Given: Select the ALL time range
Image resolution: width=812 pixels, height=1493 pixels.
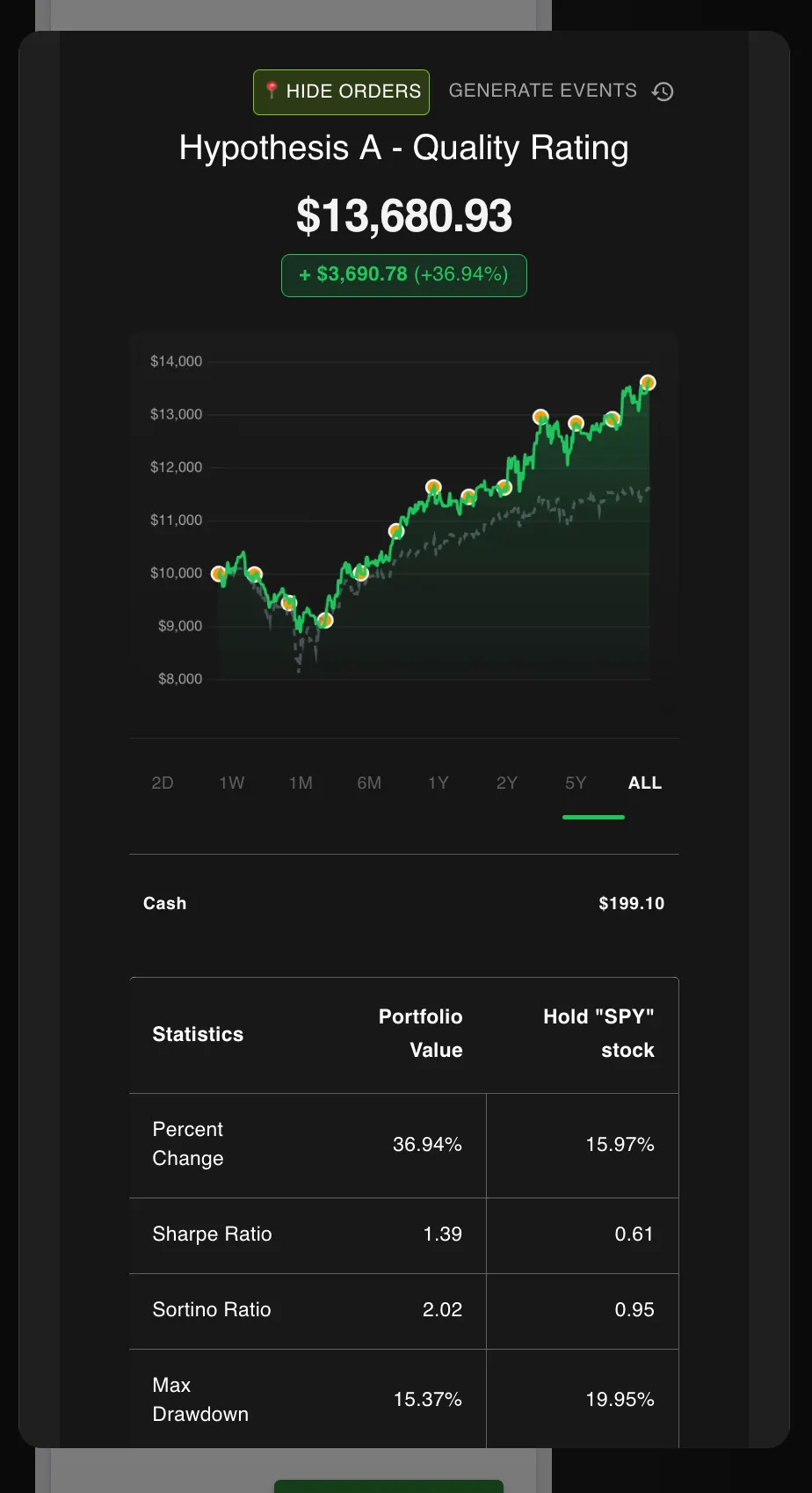Looking at the screenshot, I should (644, 783).
